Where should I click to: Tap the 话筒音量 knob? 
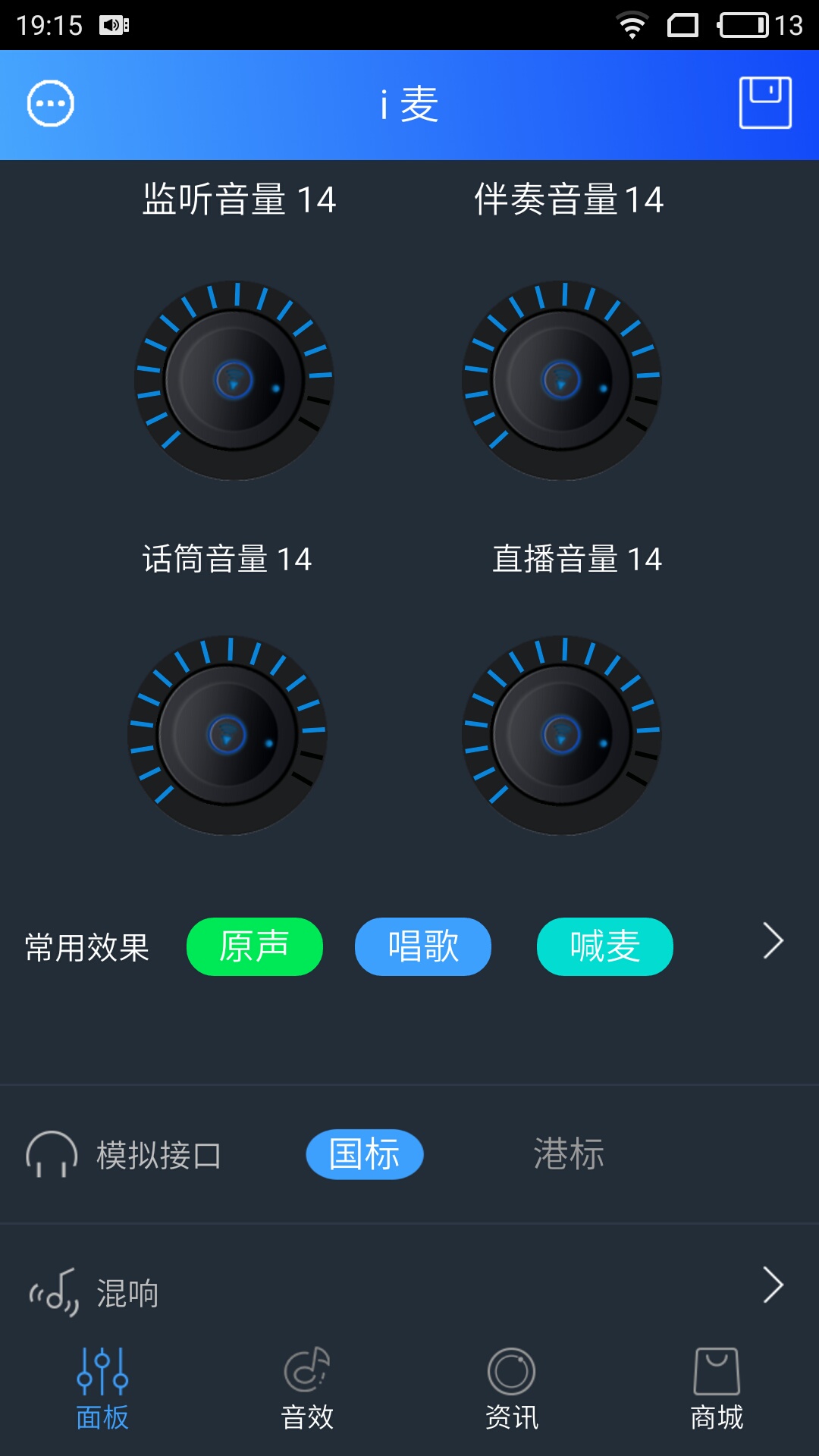click(x=227, y=735)
